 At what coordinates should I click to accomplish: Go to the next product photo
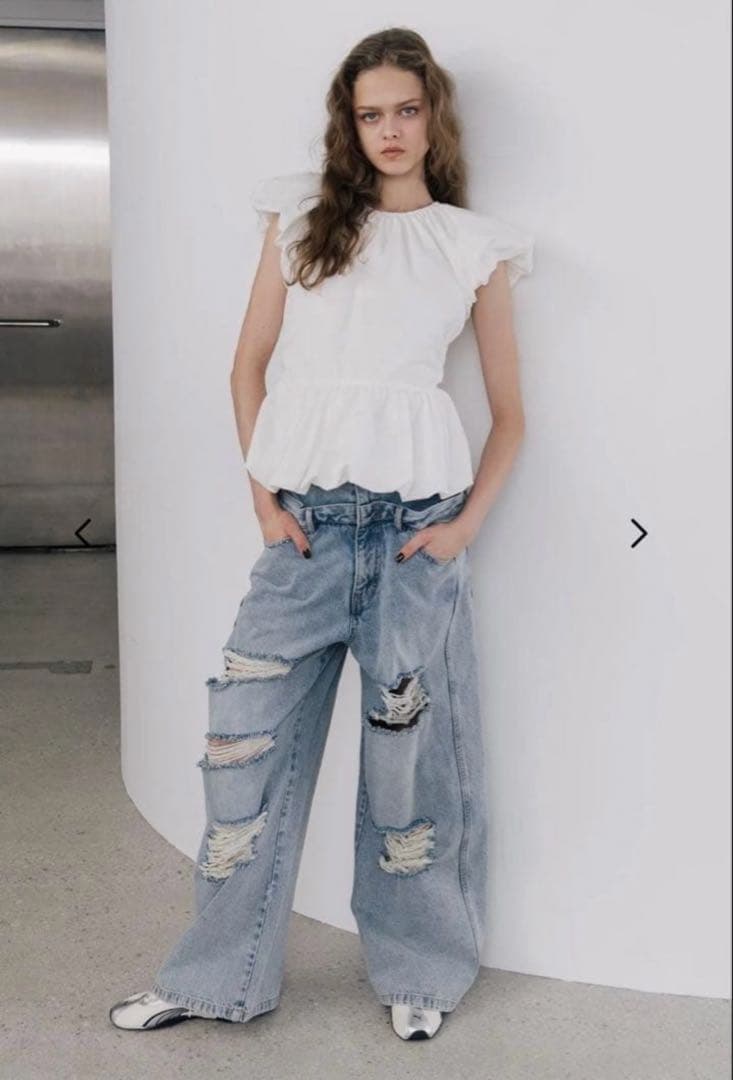click(639, 533)
